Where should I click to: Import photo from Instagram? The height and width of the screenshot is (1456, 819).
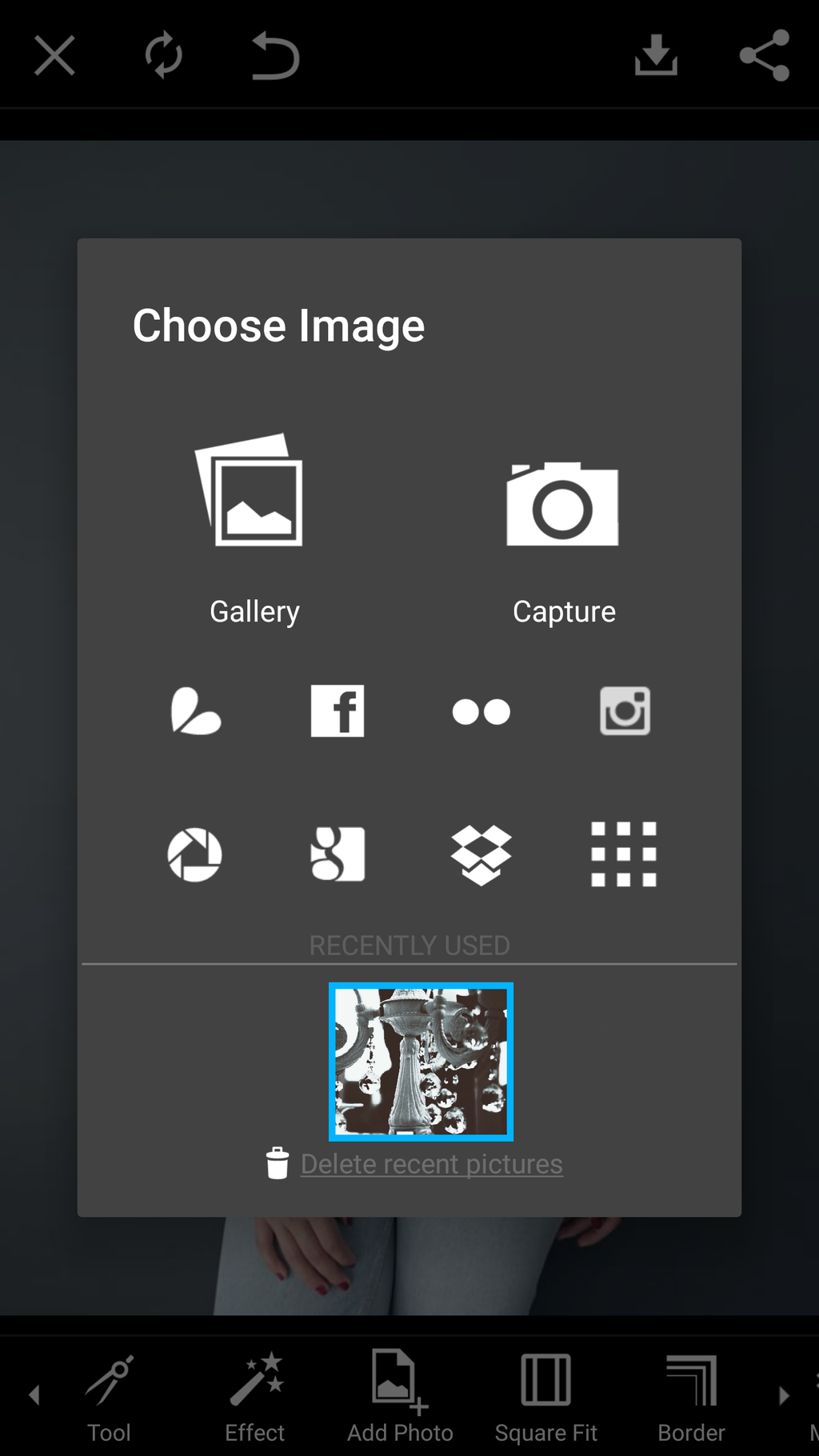(x=625, y=710)
